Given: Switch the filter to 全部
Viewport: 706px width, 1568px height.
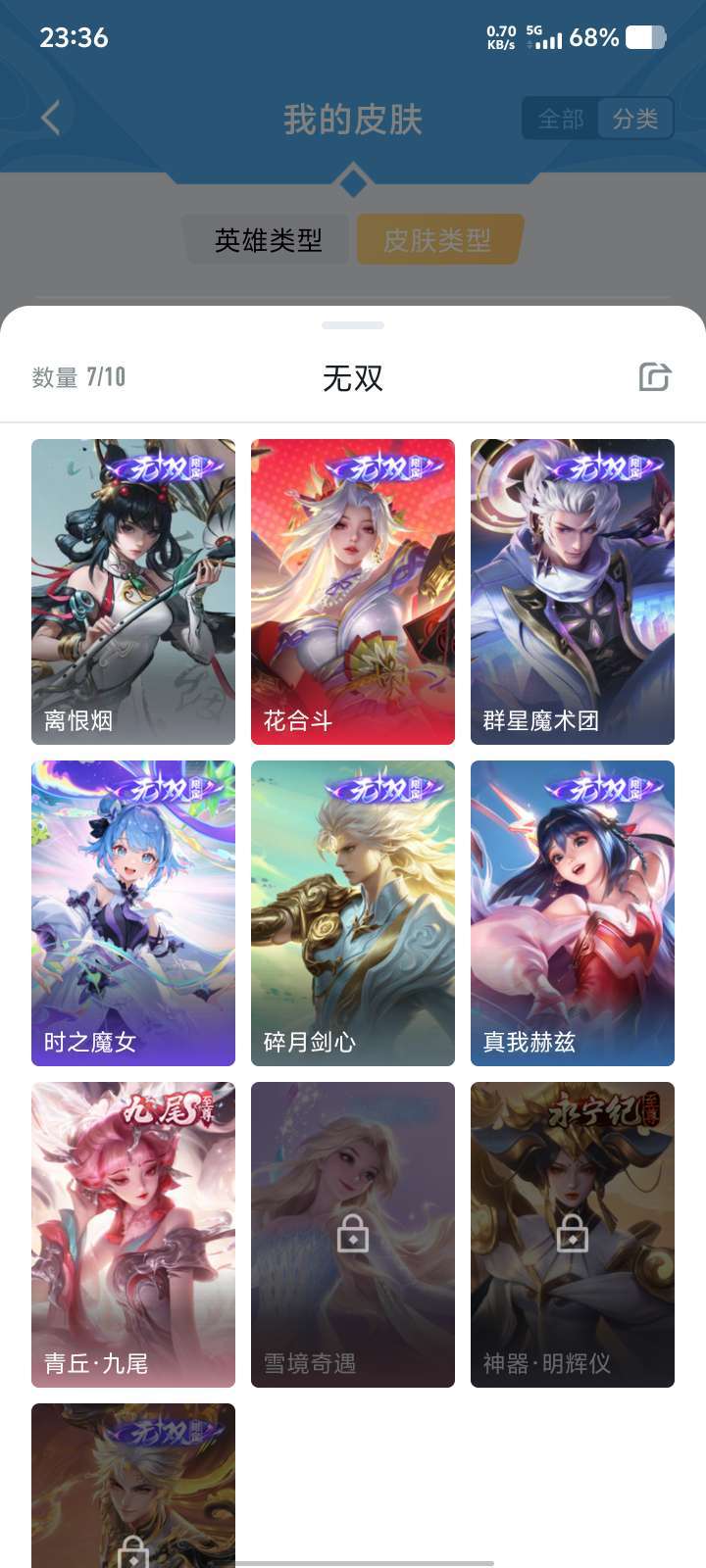Looking at the screenshot, I should coord(564,117).
